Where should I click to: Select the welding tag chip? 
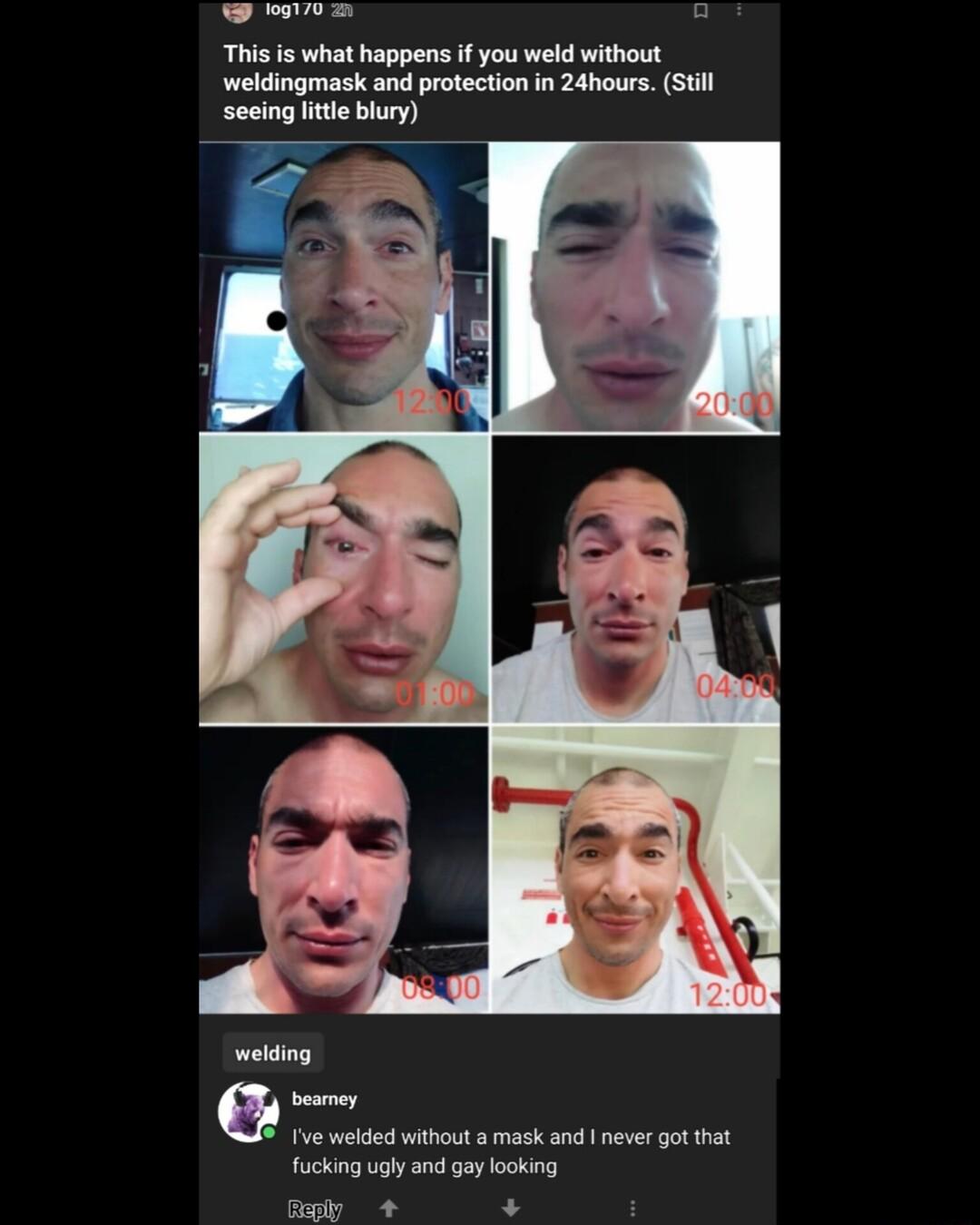(272, 1053)
